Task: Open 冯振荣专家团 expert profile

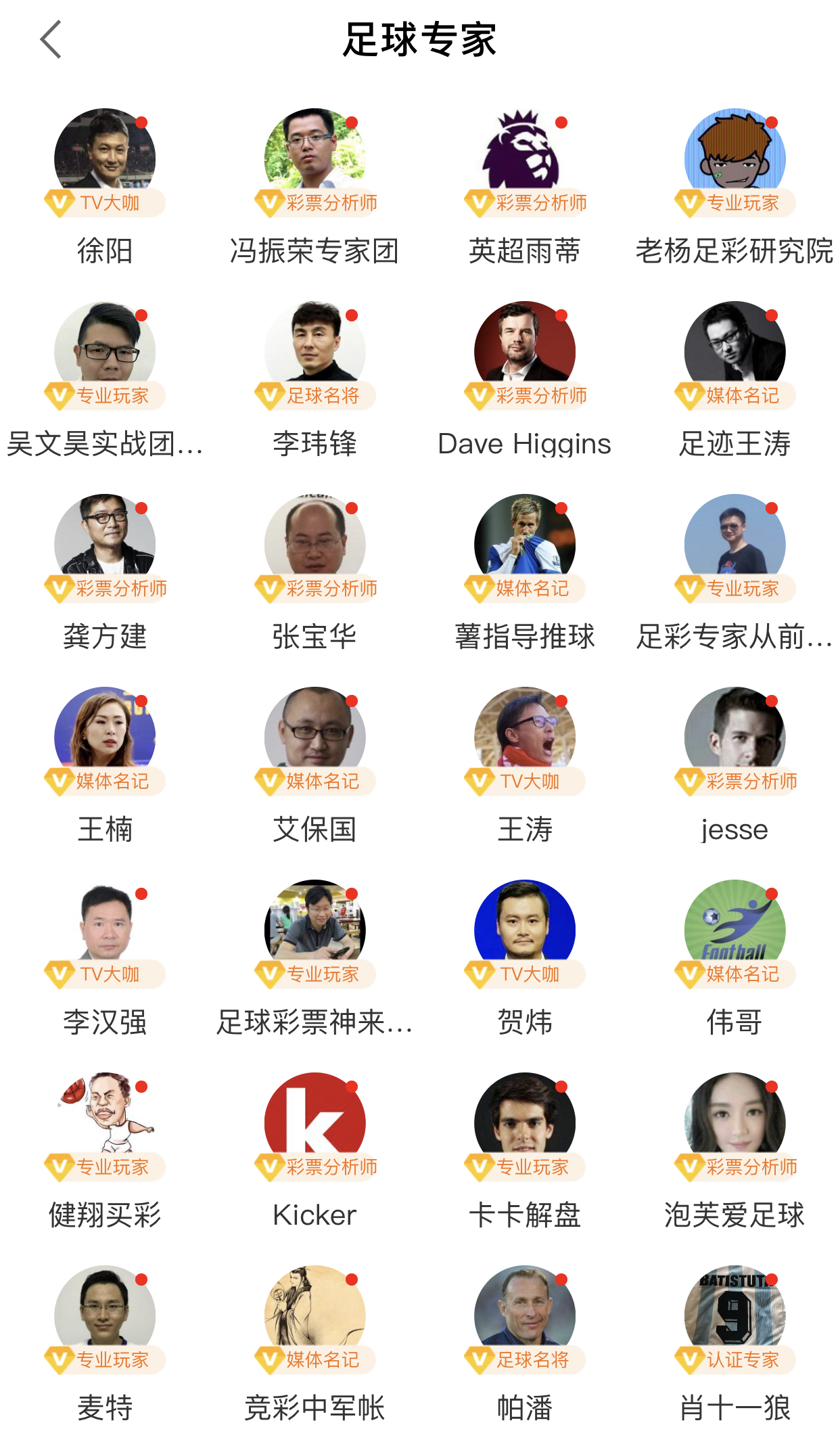Action: [x=314, y=159]
